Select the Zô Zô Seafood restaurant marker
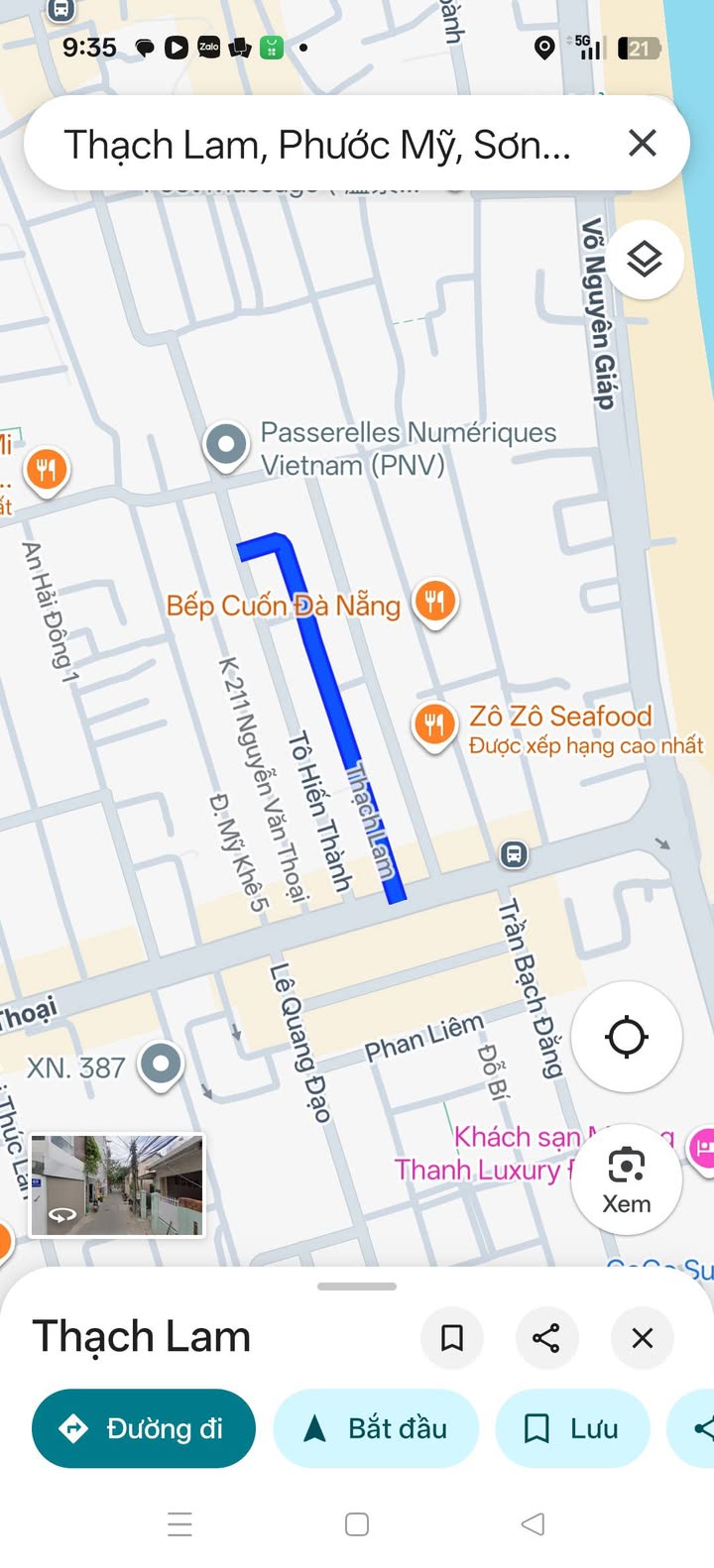This screenshot has width=714, height=1568. [433, 727]
